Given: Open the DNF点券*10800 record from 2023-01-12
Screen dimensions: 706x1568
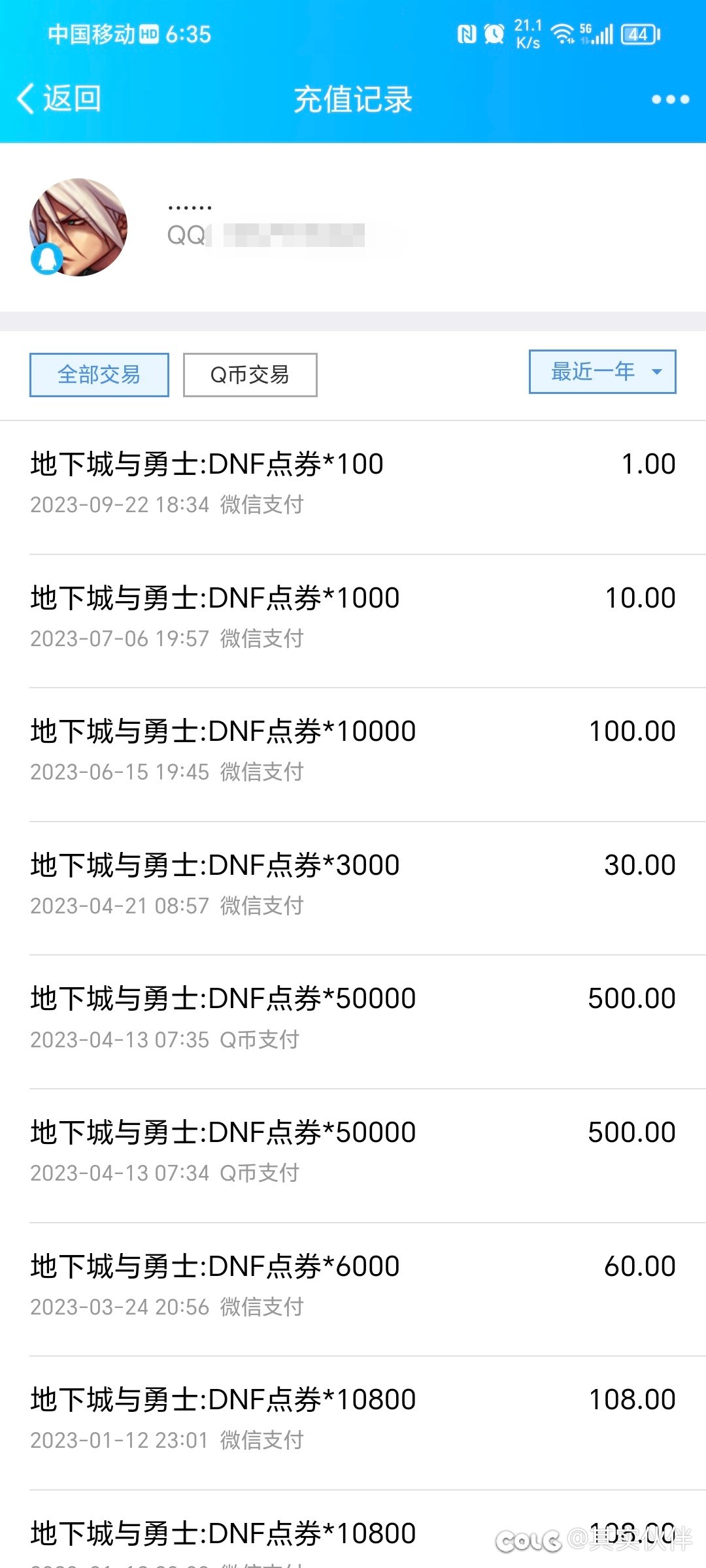Looking at the screenshot, I should point(353,1418).
